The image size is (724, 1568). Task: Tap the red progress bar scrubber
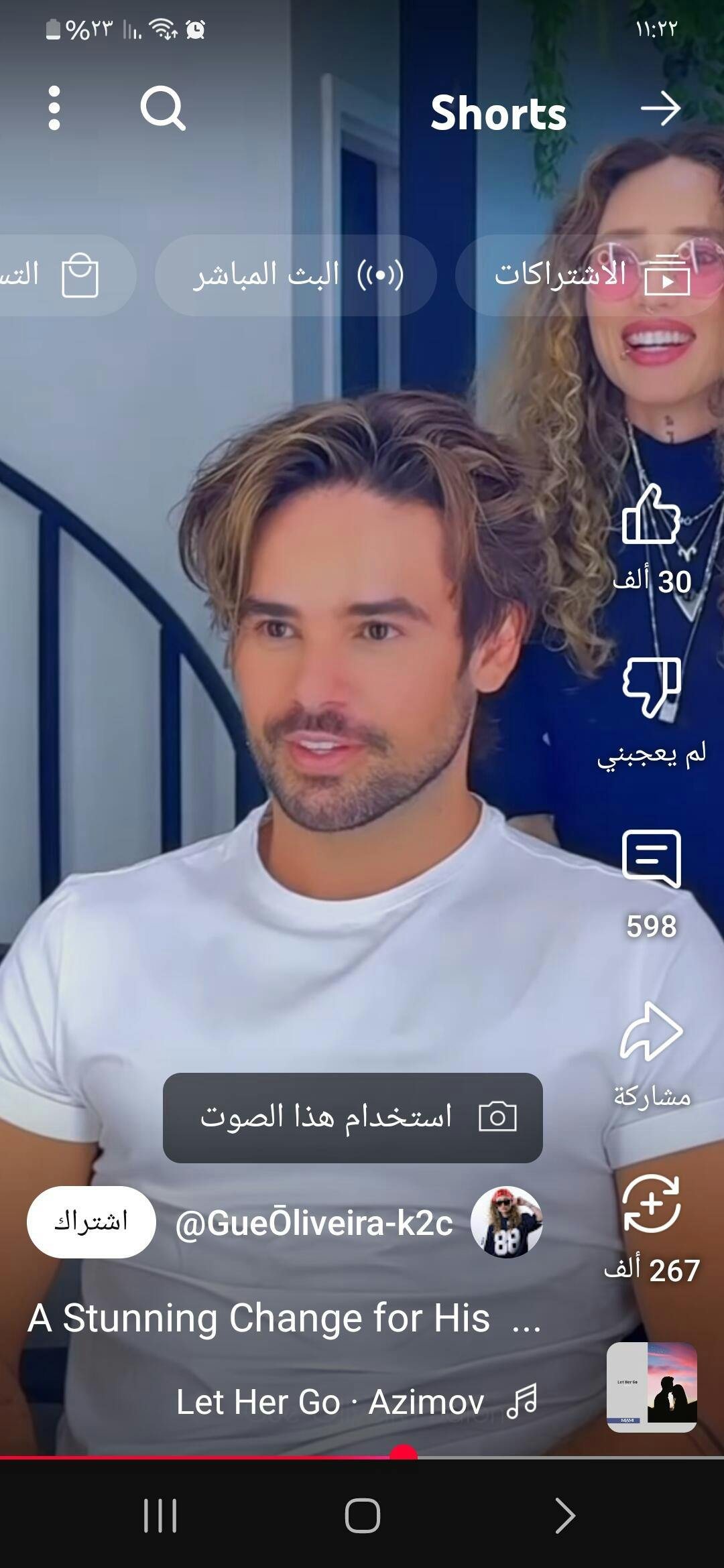coord(403,1455)
